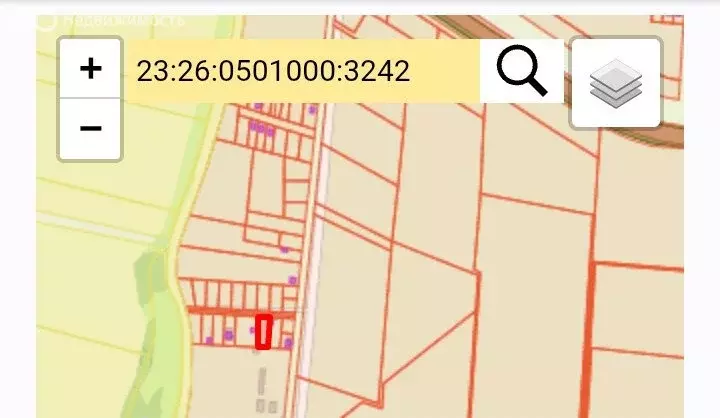Run search with the magnifier icon
Image resolution: width=720 pixels, height=418 pixels.
click(x=522, y=71)
